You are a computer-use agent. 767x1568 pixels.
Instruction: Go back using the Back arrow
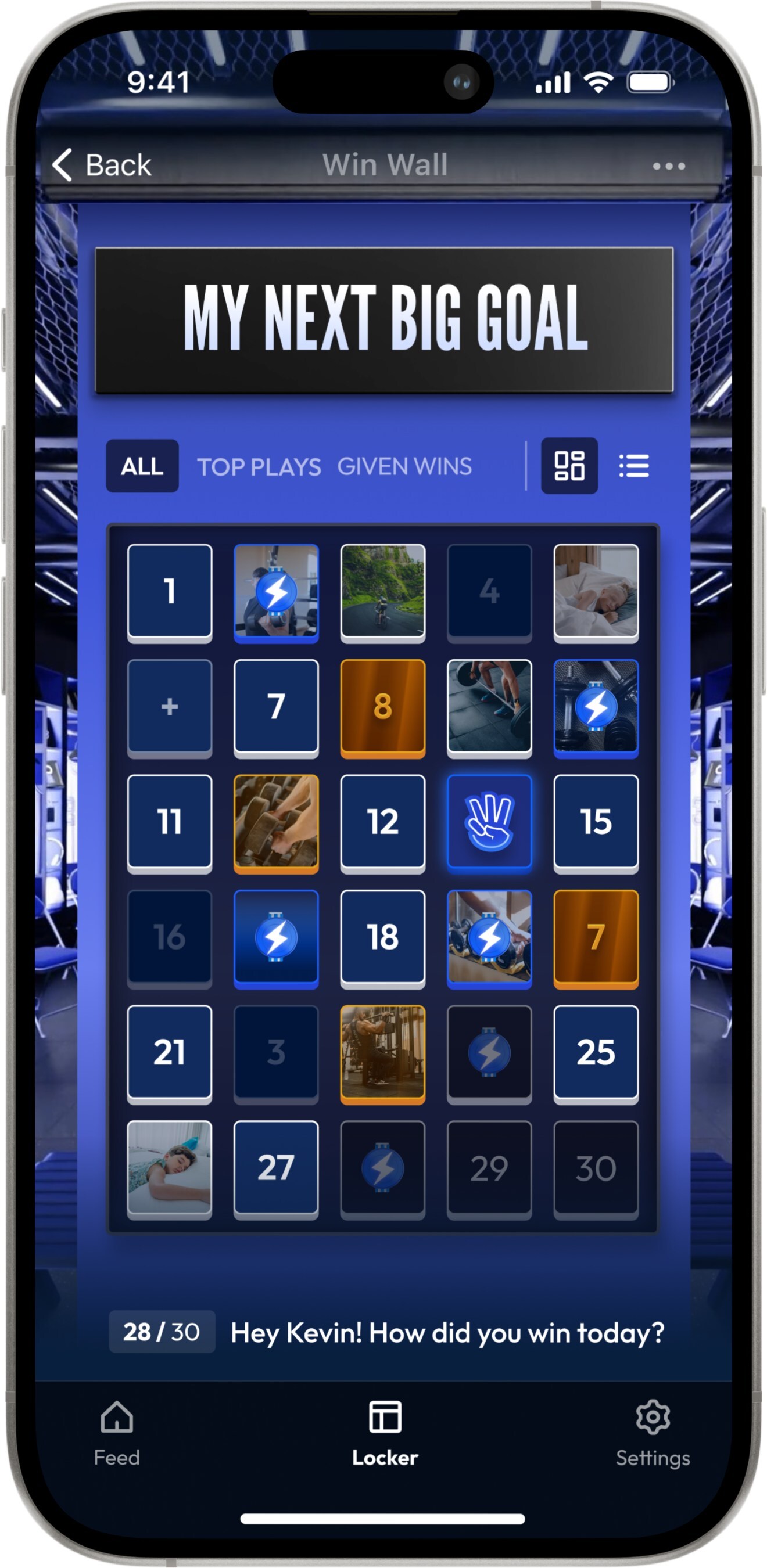click(101, 165)
